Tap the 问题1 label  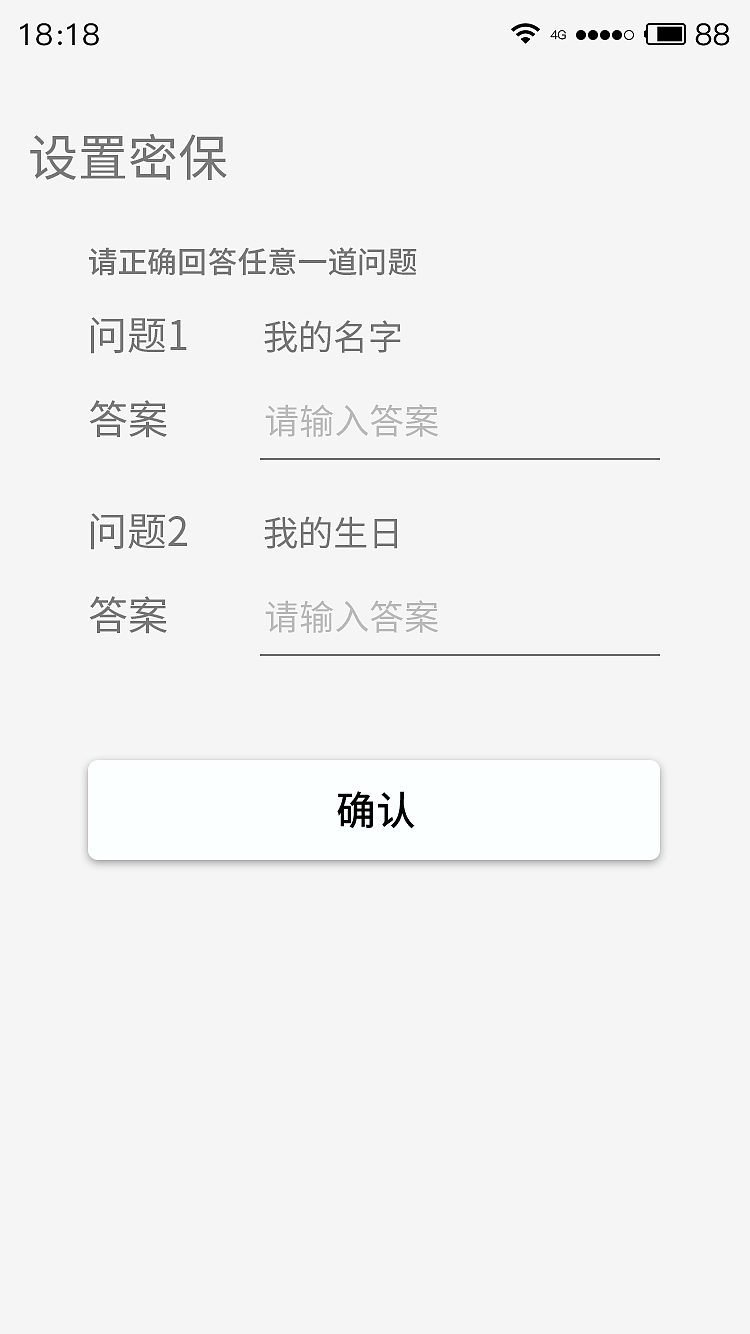pyautogui.click(x=138, y=337)
